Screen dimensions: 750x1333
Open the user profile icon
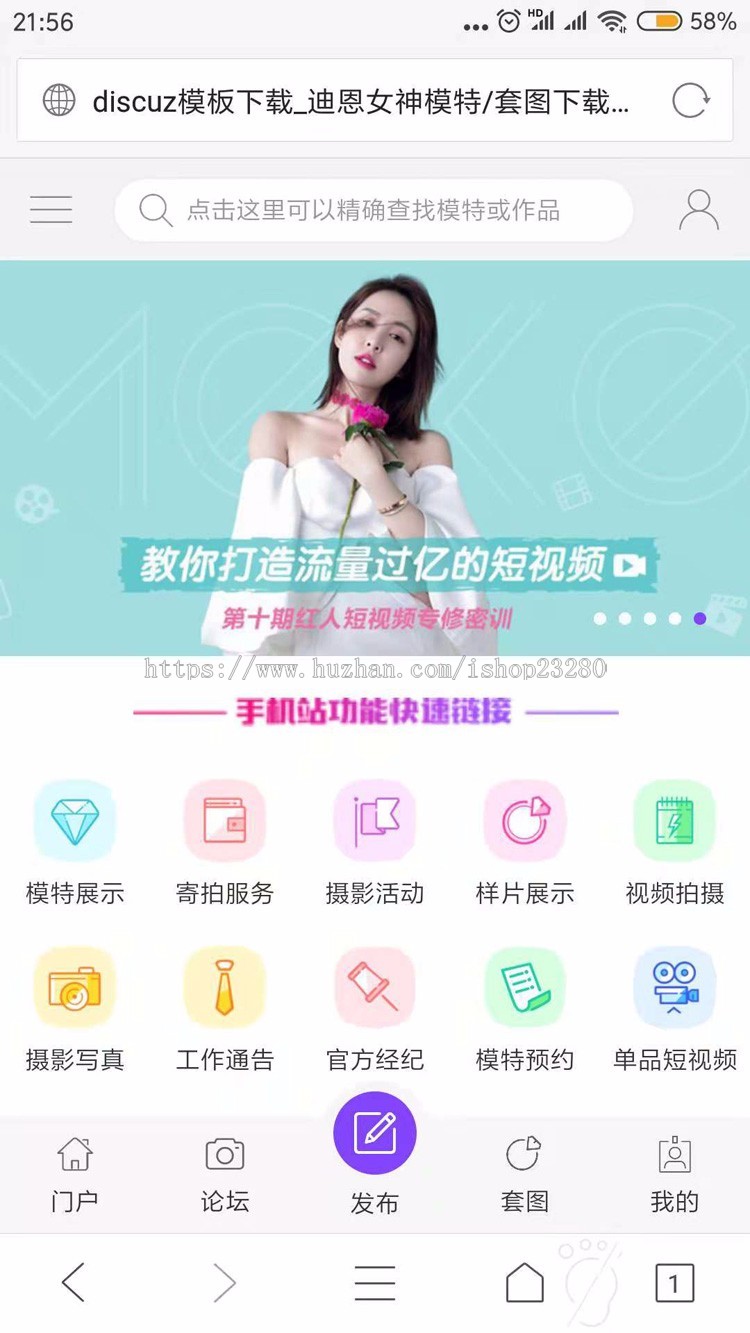(x=698, y=210)
